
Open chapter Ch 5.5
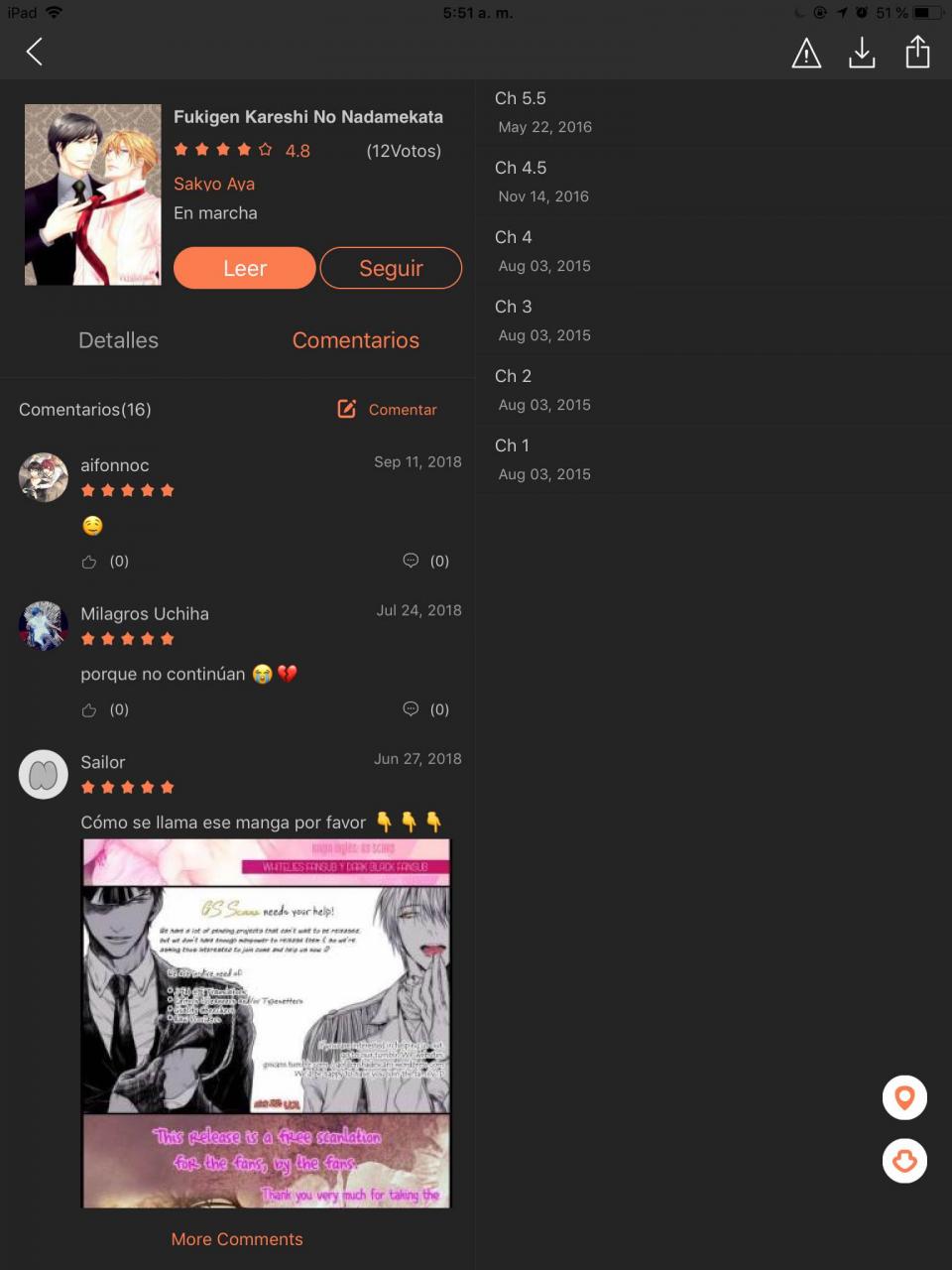pos(712,112)
